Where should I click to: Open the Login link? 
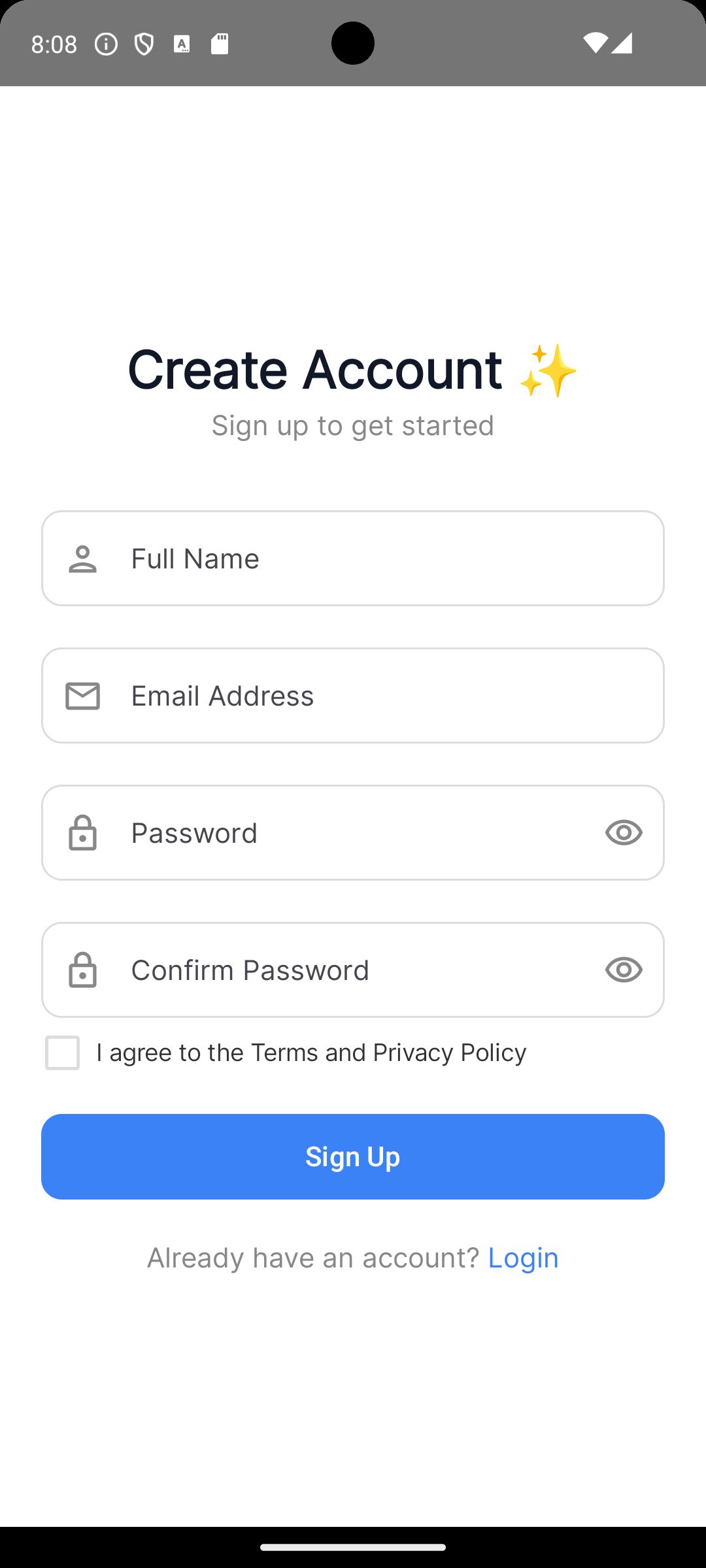tap(523, 1258)
